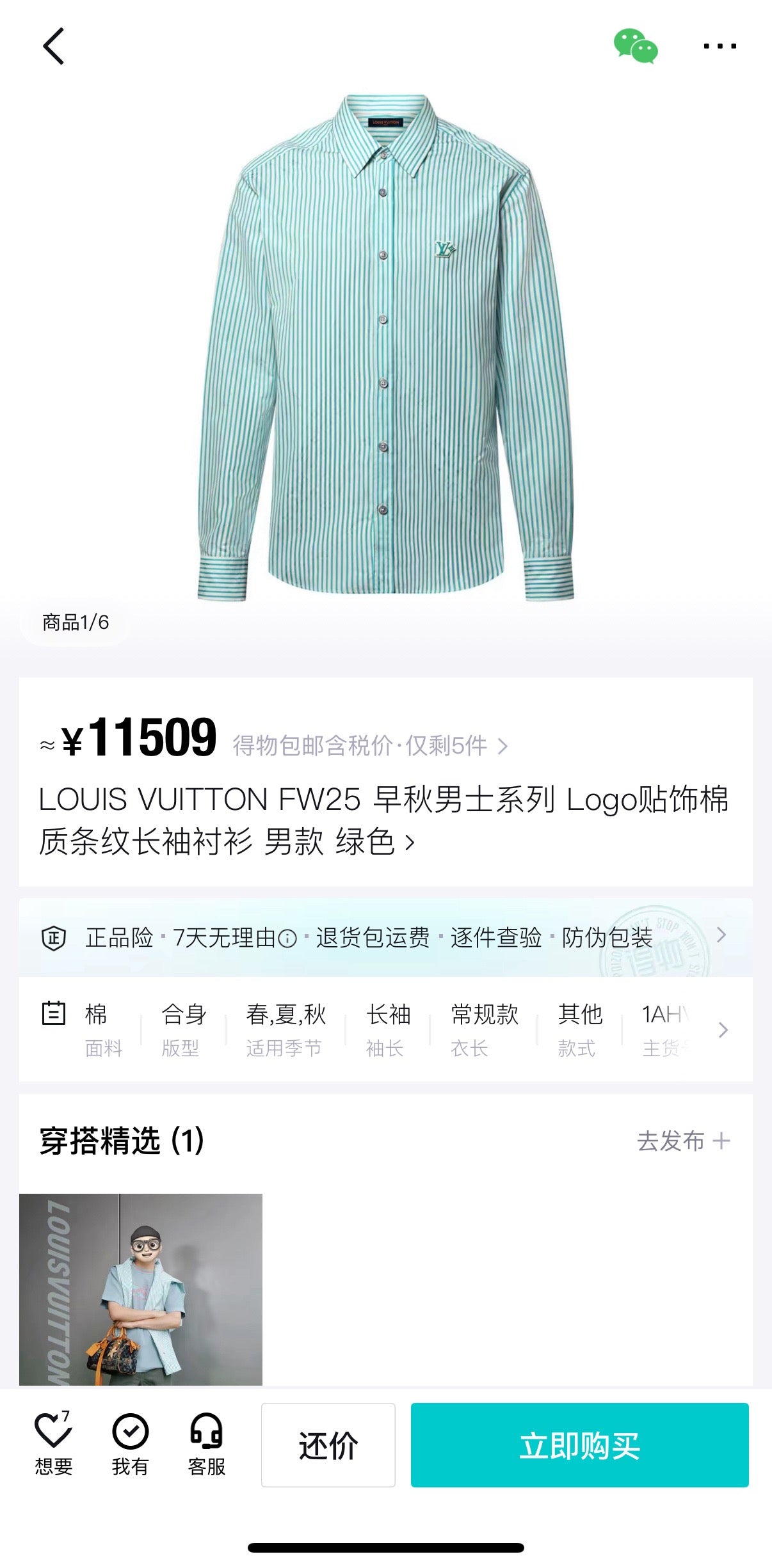
Task: Go back using the top-left arrow
Action: coord(54,46)
